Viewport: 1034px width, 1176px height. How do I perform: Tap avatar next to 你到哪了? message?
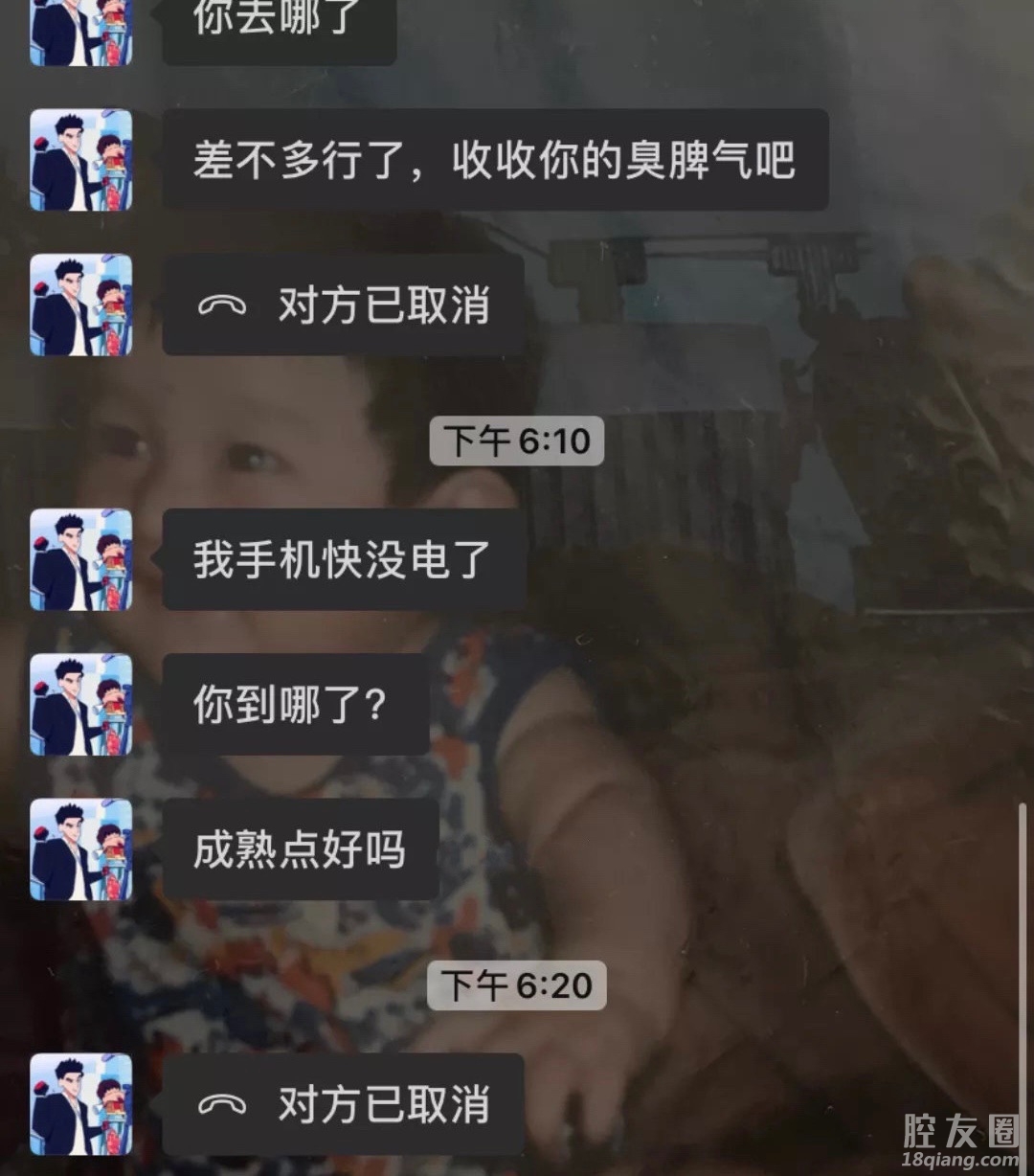coord(80,705)
